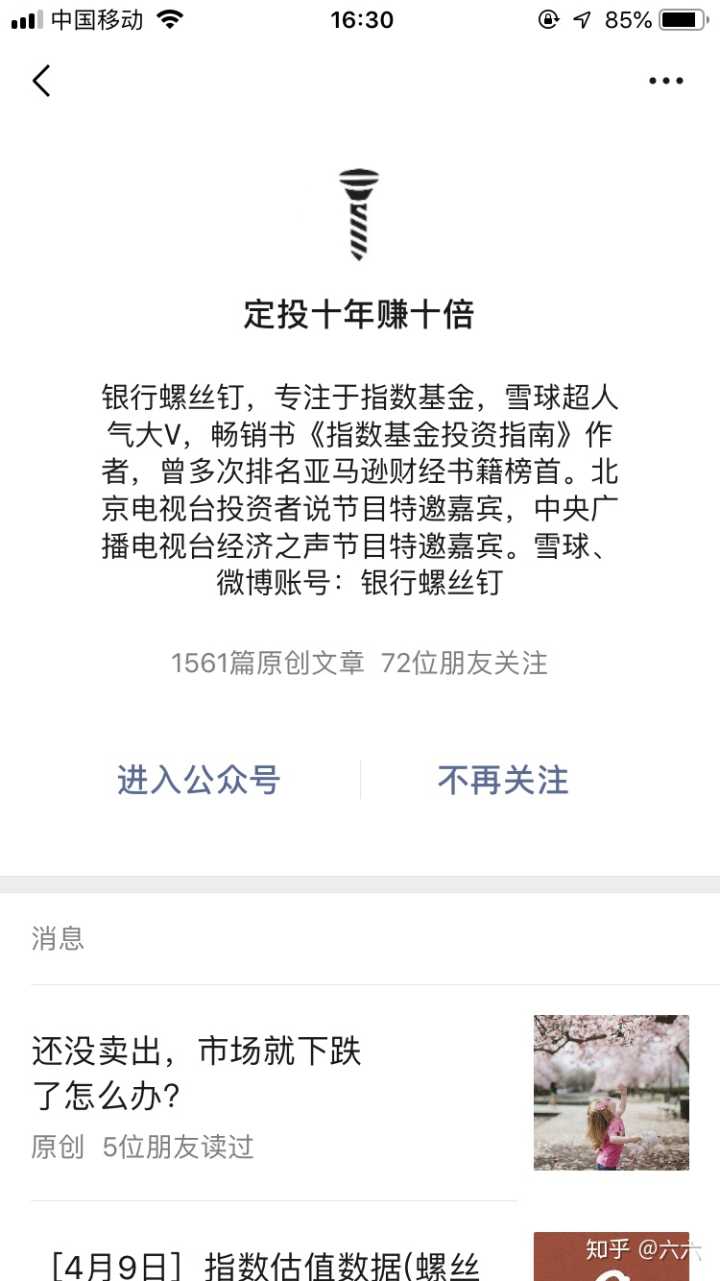Go back using the top-left arrow
This screenshot has height=1281, width=720.
pos(41,81)
